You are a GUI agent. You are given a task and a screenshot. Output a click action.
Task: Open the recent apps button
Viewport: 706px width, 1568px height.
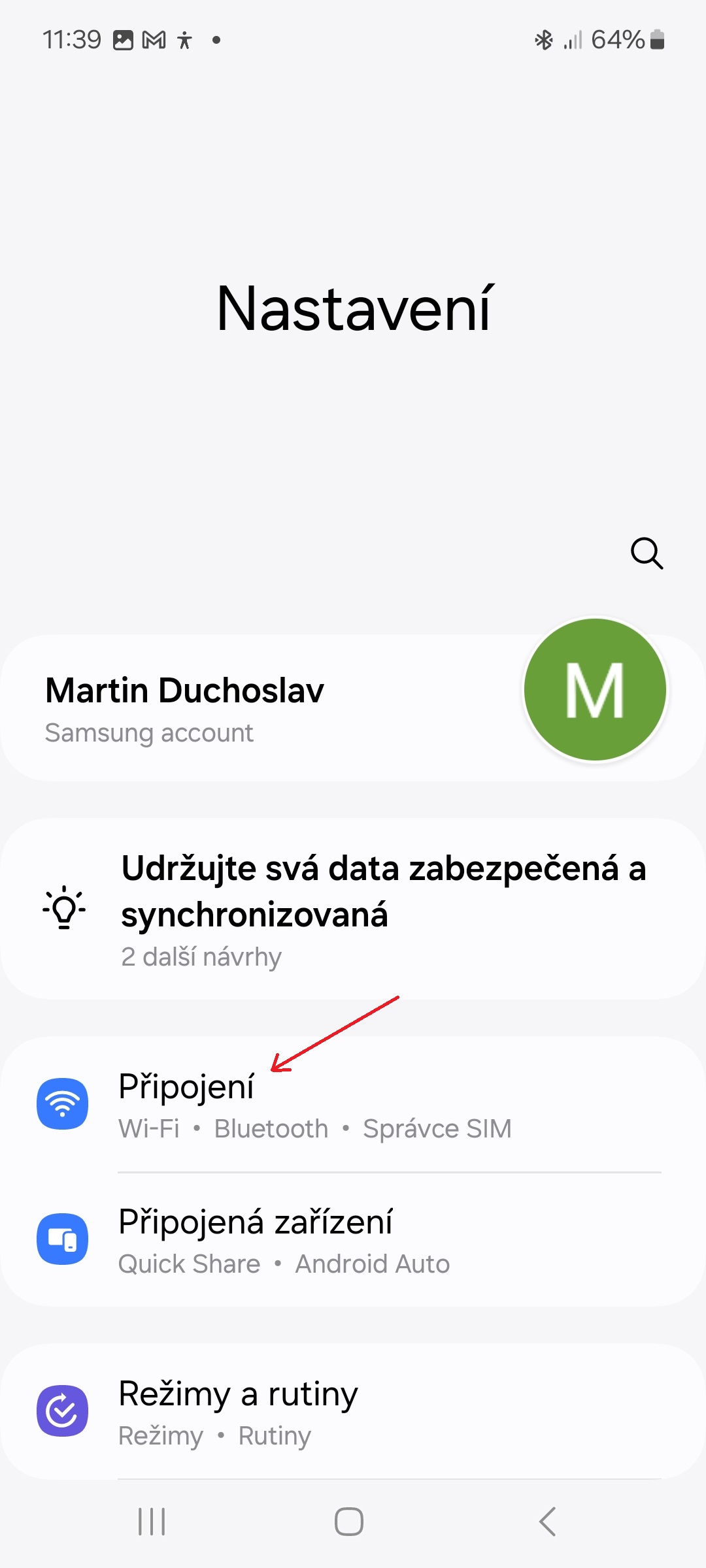coord(152,1522)
